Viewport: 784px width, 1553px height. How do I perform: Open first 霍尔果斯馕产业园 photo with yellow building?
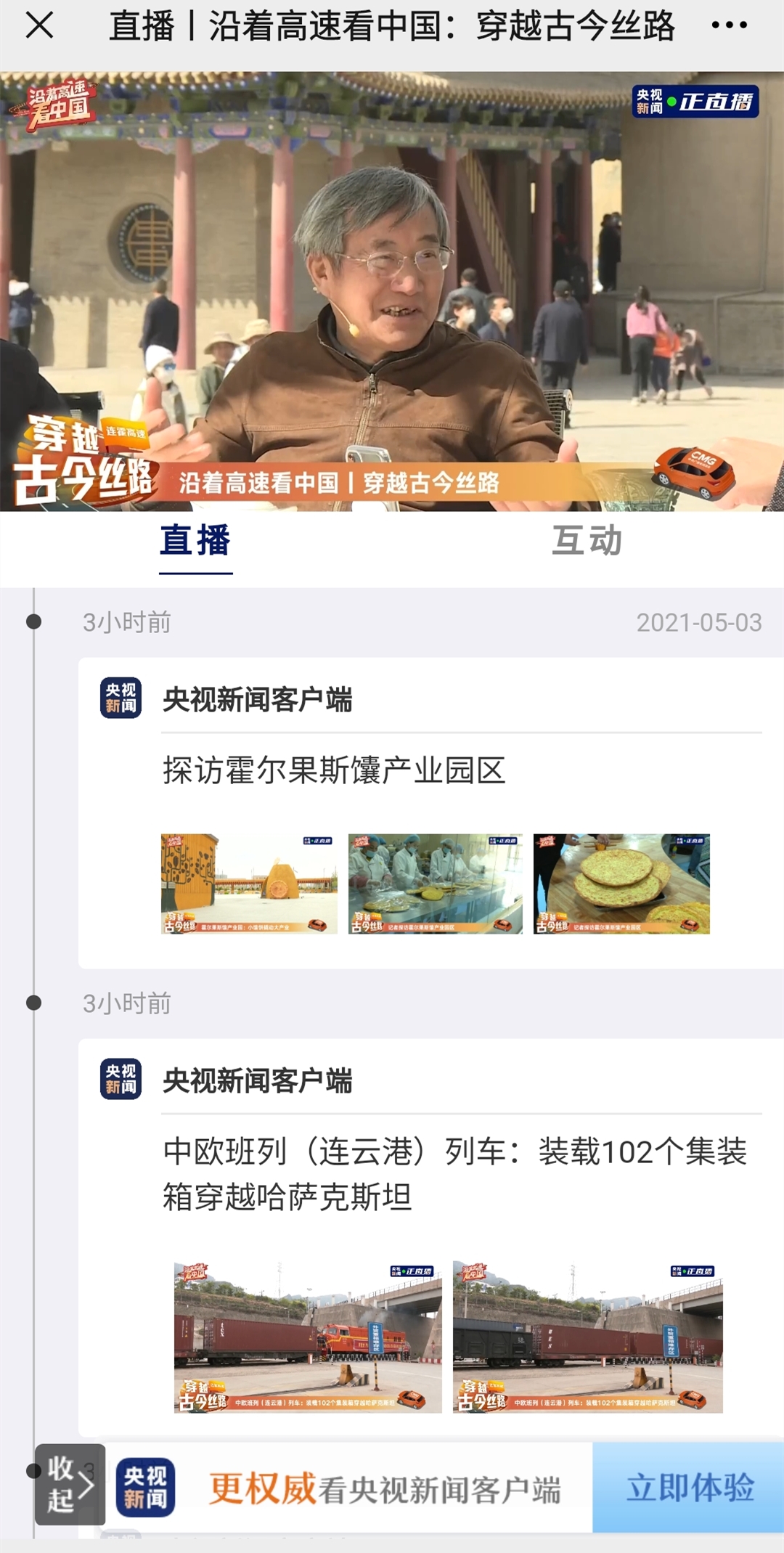point(249,884)
